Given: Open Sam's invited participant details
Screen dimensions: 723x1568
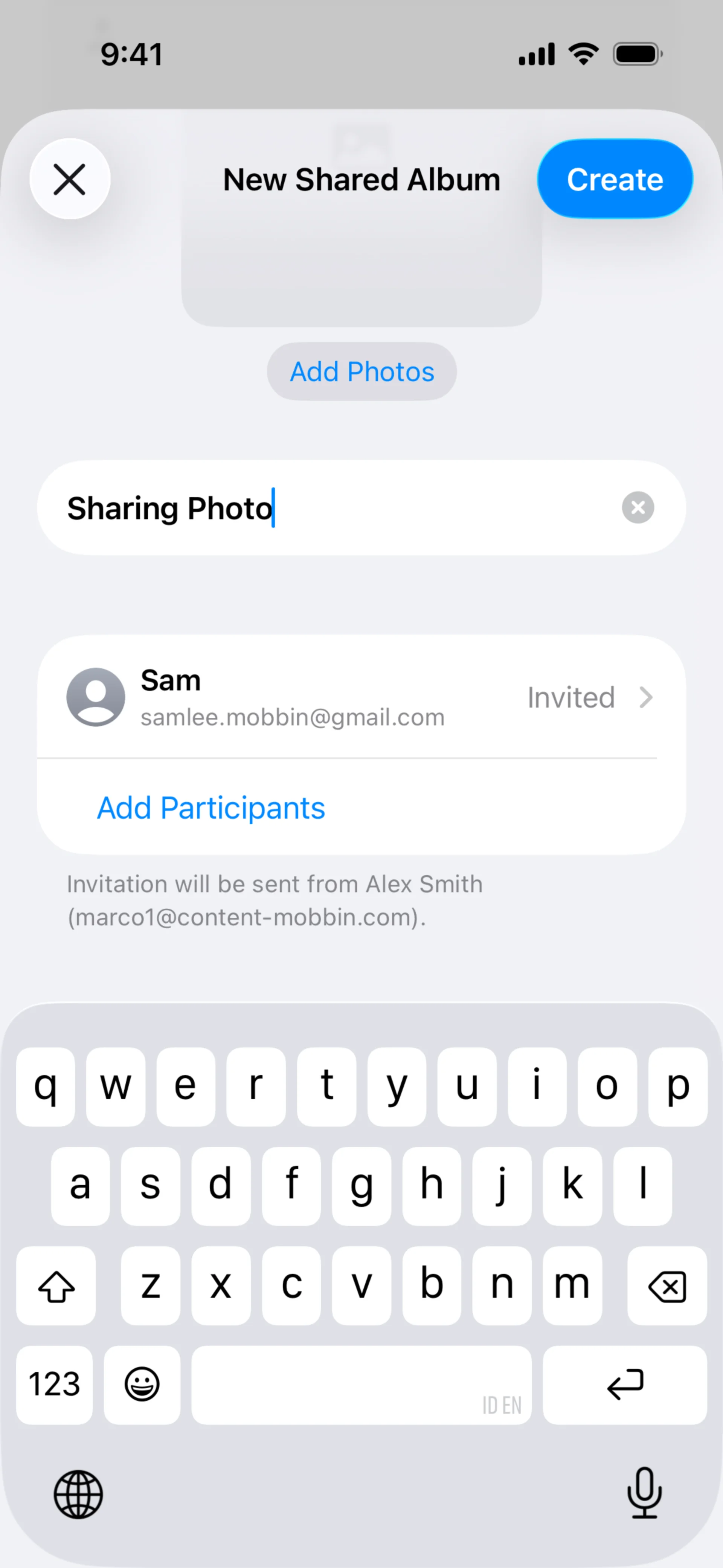Looking at the screenshot, I should (361, 698).
